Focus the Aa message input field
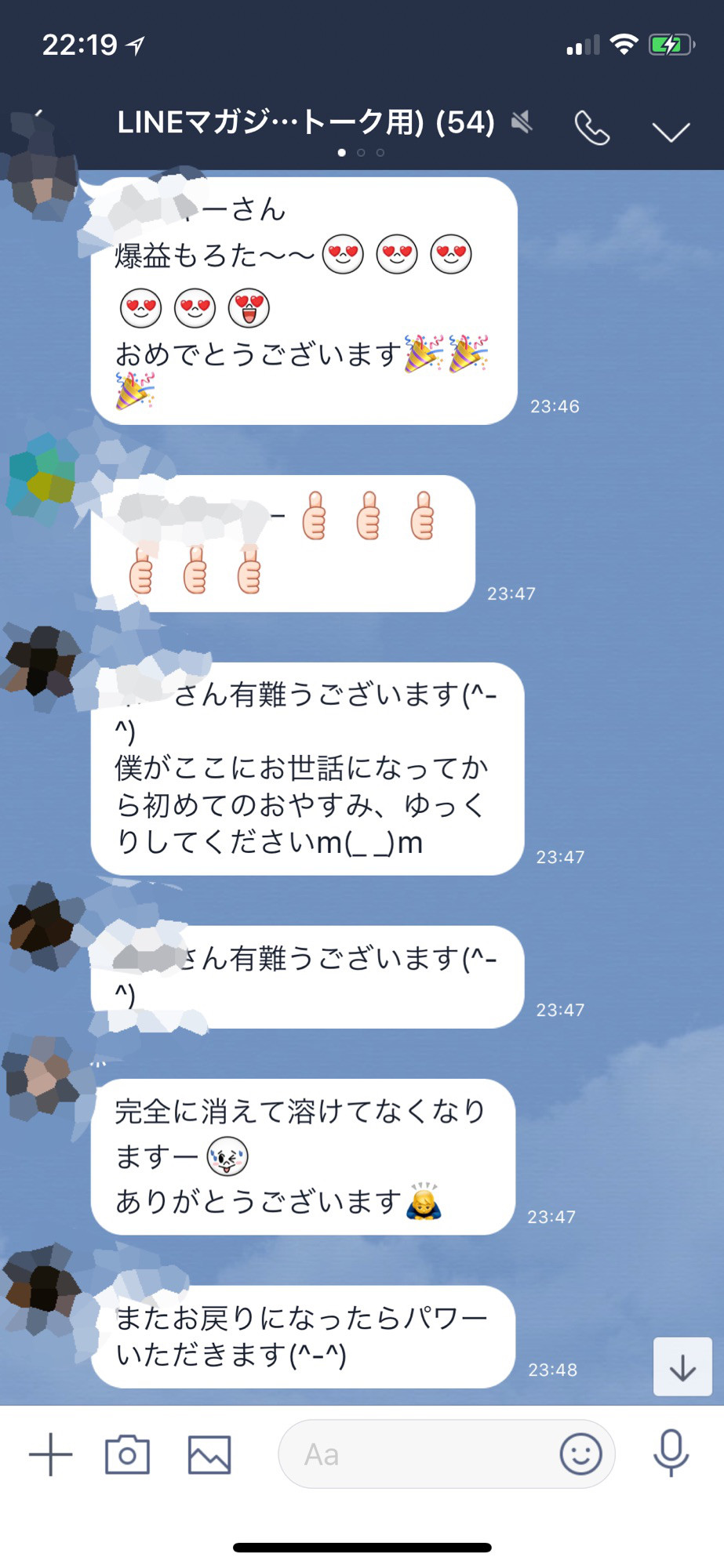Viewport: 724px width, 1568px height. coord(416,1454)
